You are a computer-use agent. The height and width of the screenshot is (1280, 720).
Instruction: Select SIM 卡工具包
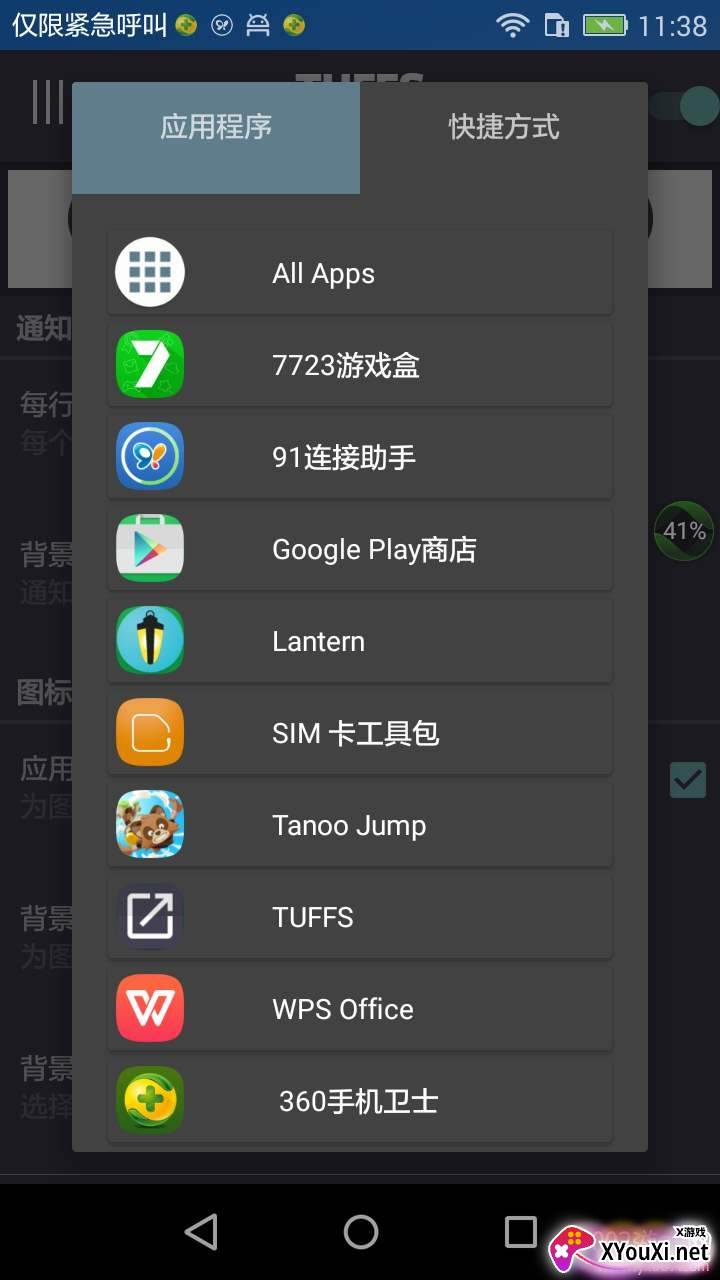click(x=360, y=733)
